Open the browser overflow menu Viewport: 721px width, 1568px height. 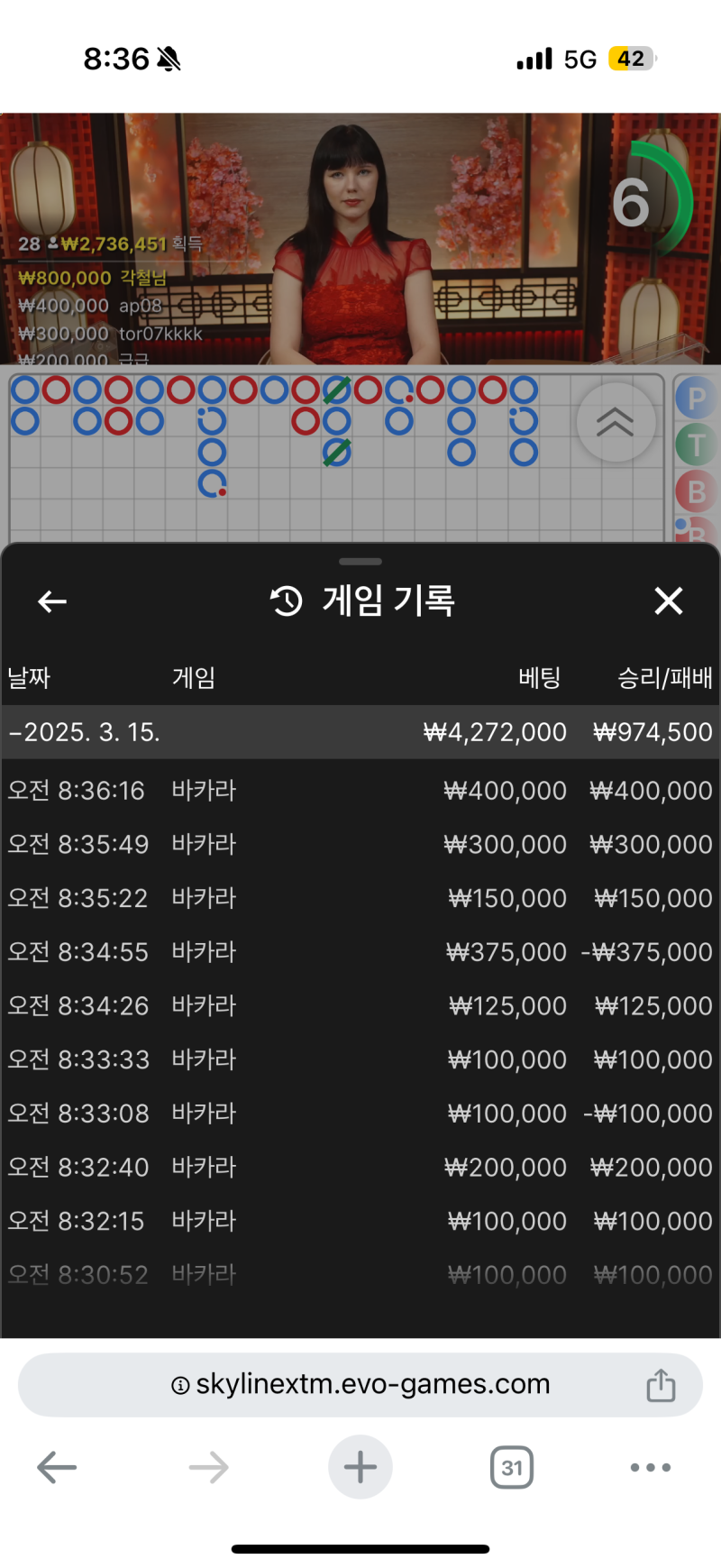click(x=651, y=1468)
